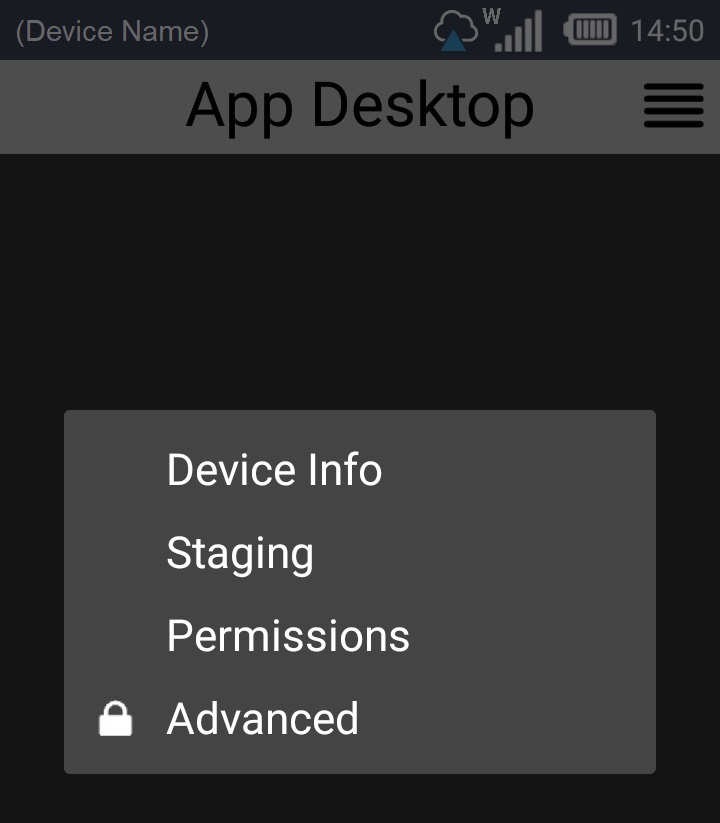This screenshot has height=823, width=720.
Task: Choose the locked Advanced option
Action: pos(262,719)
